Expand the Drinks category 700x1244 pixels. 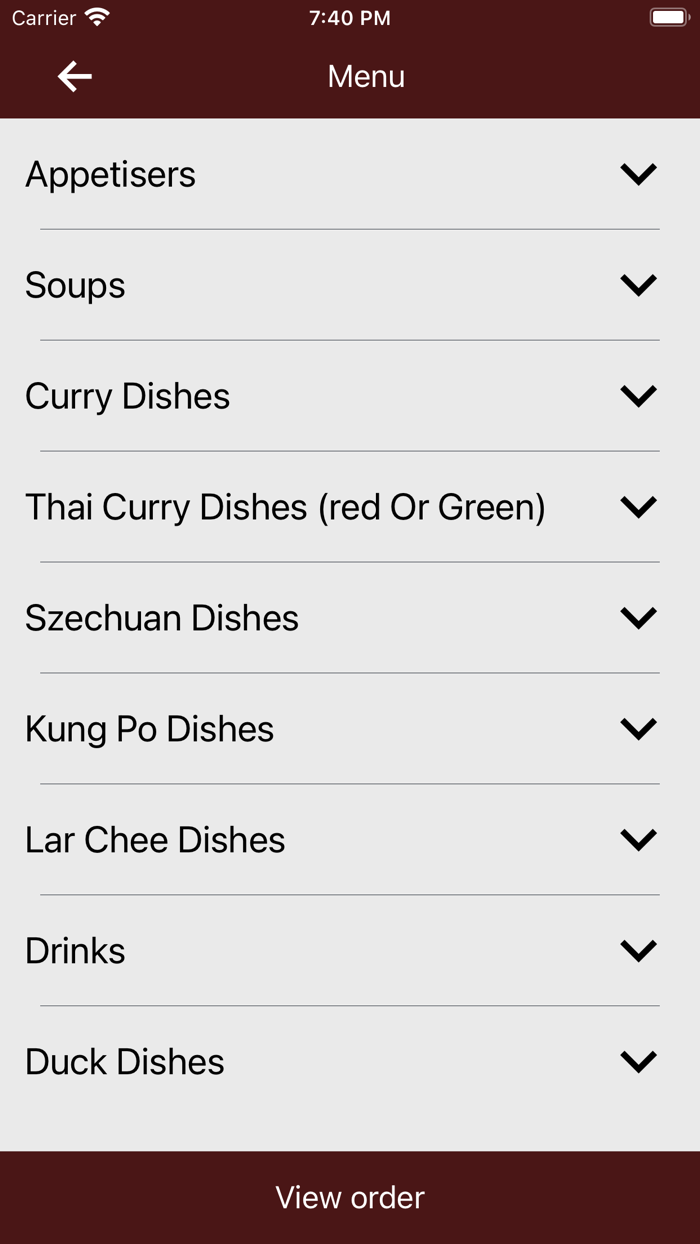click(350, 951)
